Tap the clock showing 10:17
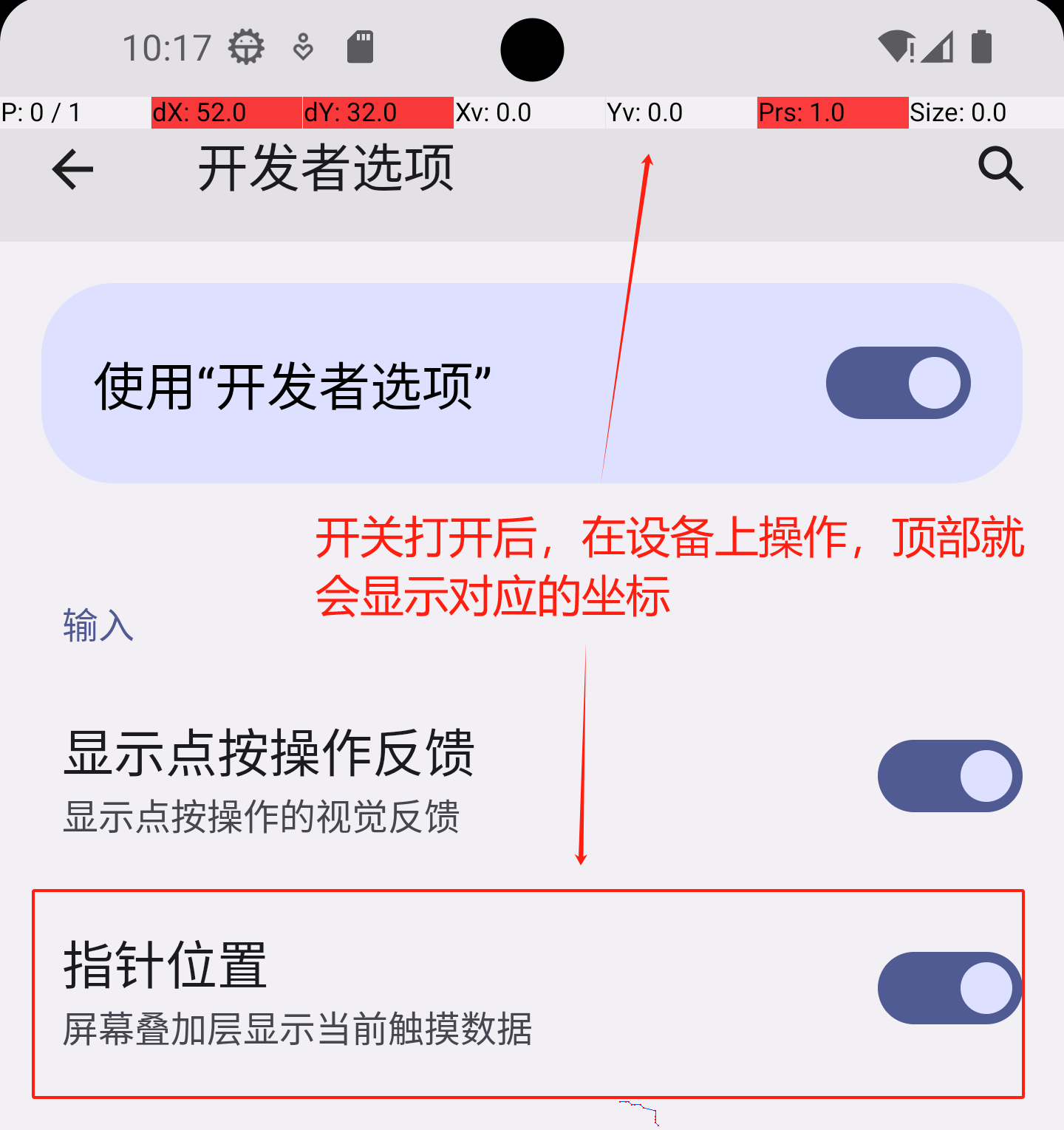1064x1130 pixels. tap(166, 47)
